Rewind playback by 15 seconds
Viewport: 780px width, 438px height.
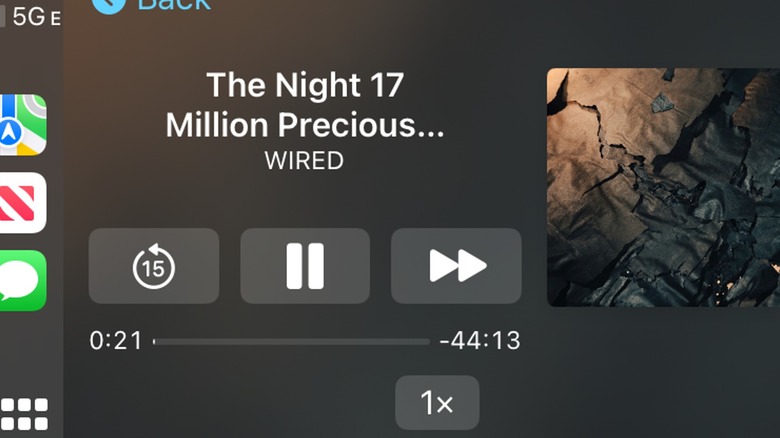154,266
